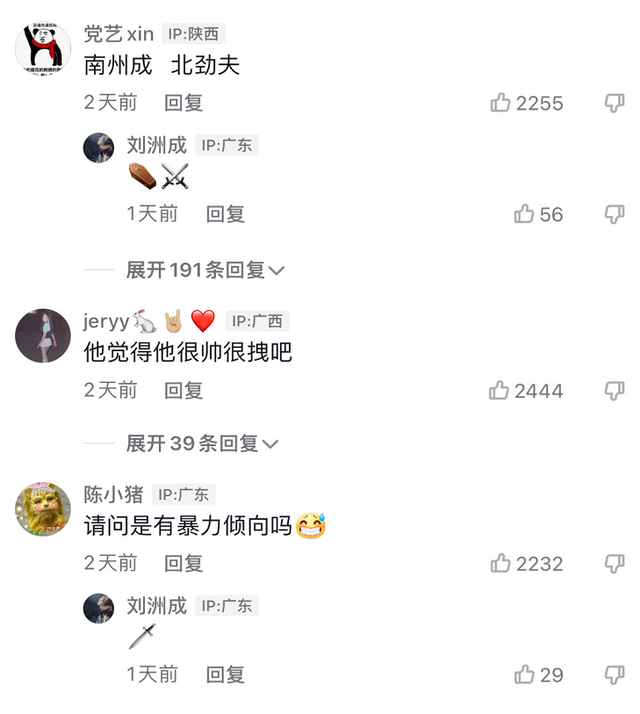The width and height of the screenshot is (640, 714).
Task: Dislike 刘洲成's coffin and swords reply
Action: point(614,214)
